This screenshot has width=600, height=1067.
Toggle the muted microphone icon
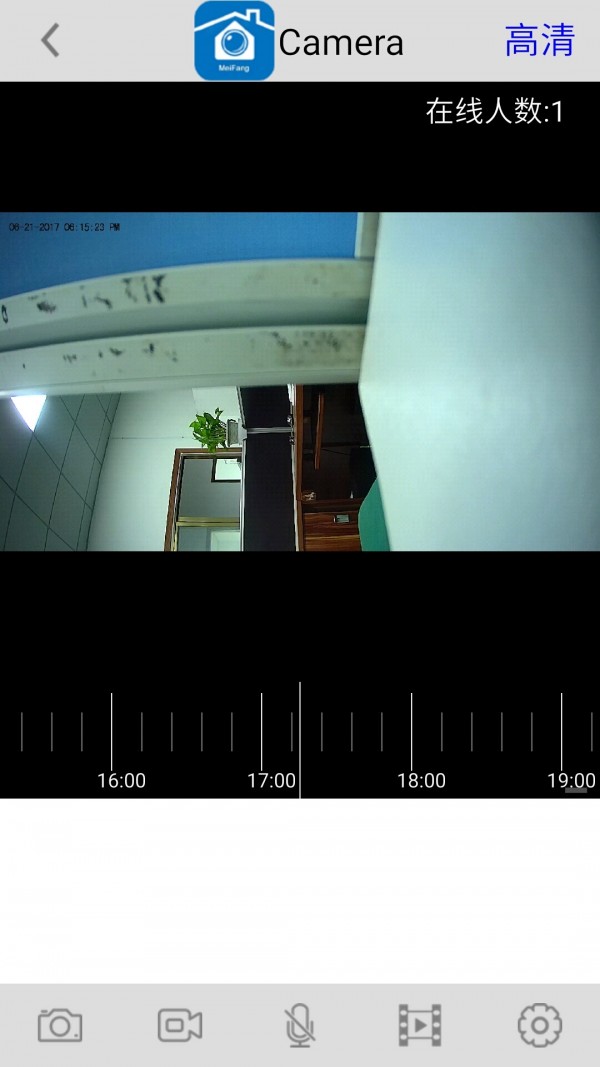tap(299, 1025)
